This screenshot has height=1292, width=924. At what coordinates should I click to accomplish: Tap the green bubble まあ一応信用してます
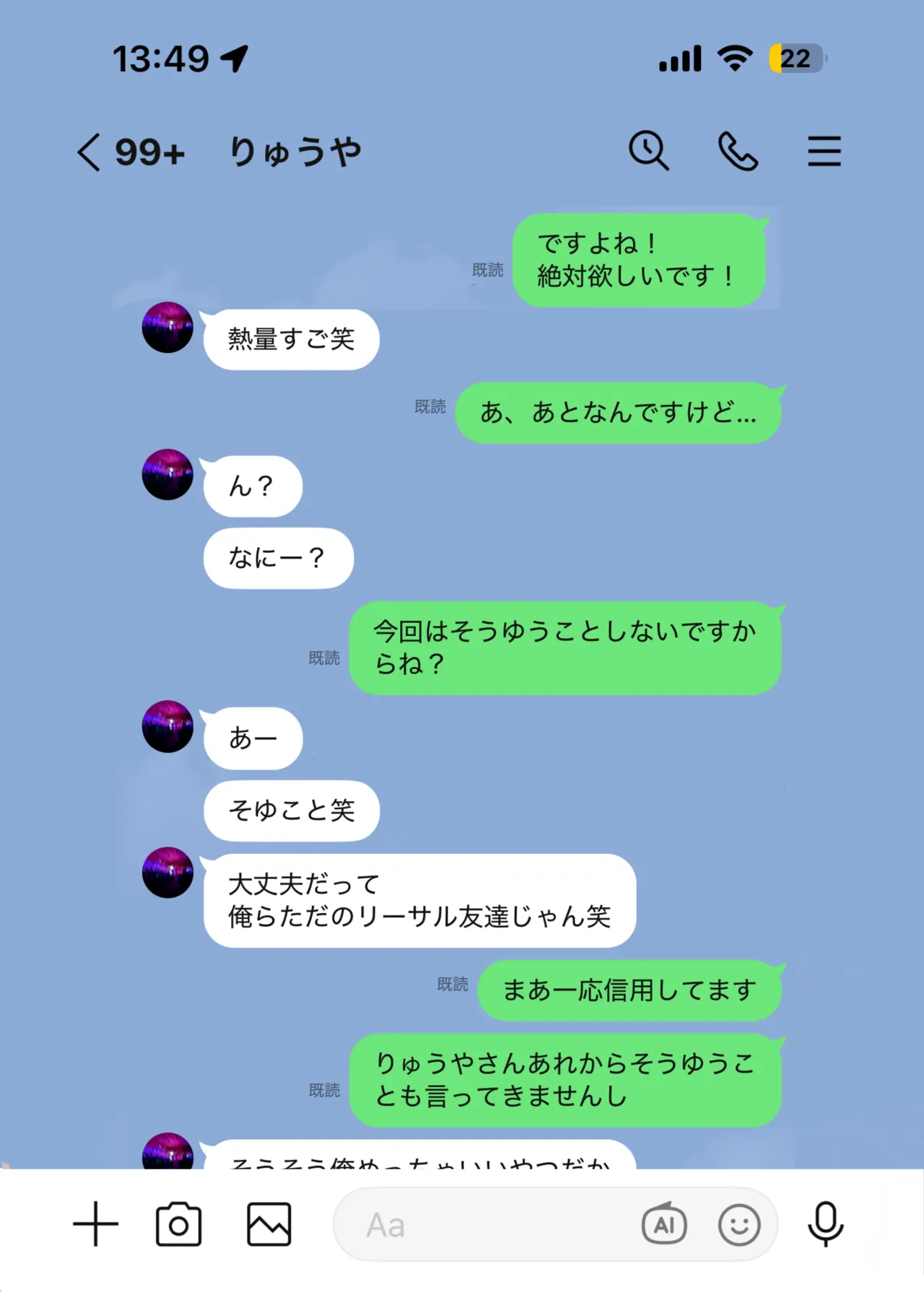click(628, 990)
